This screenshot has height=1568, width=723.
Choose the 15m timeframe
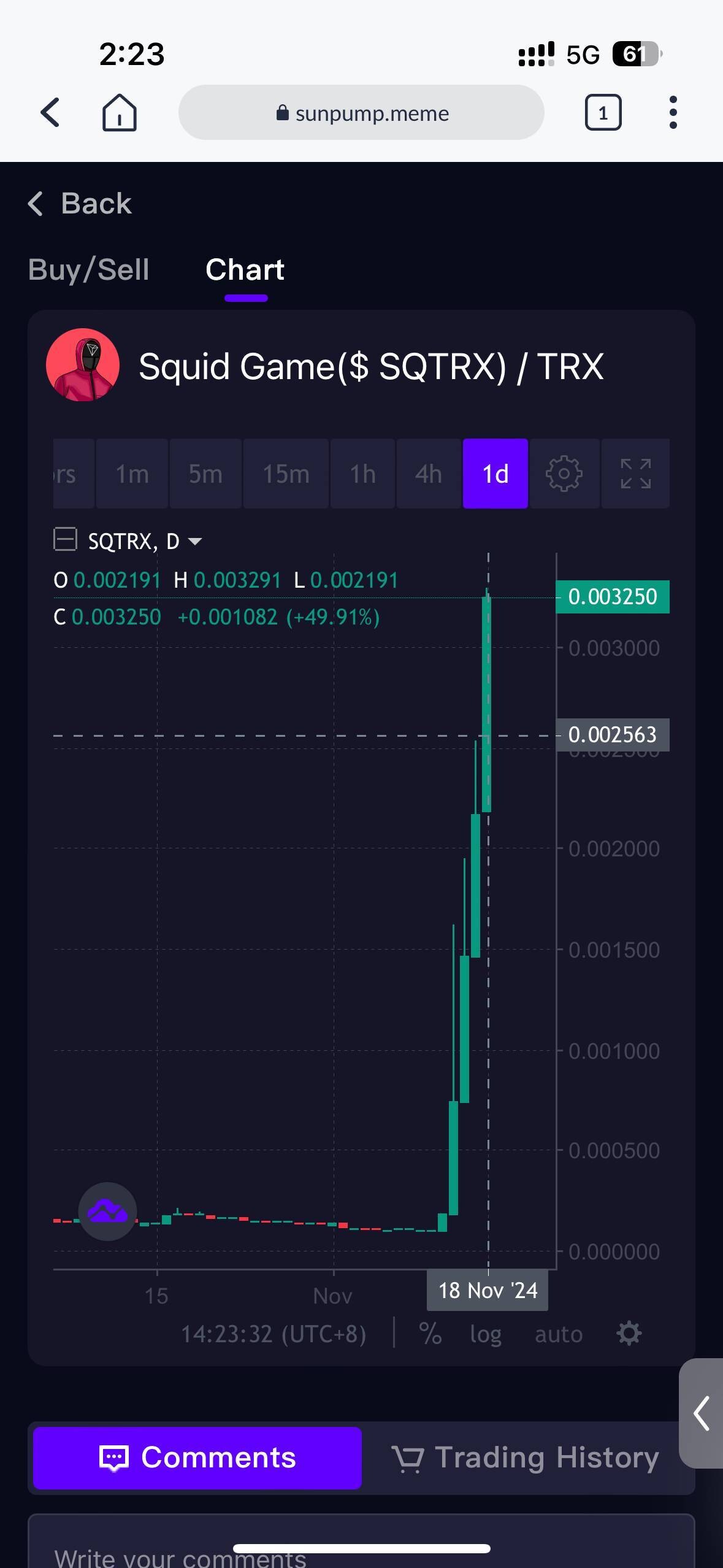(286, 474)
